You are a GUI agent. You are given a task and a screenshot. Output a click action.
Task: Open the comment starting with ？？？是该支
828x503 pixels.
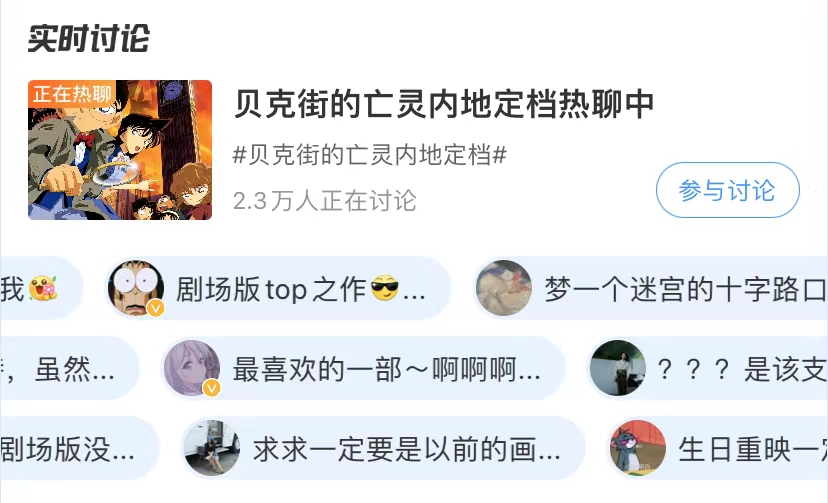coord(740,369)
